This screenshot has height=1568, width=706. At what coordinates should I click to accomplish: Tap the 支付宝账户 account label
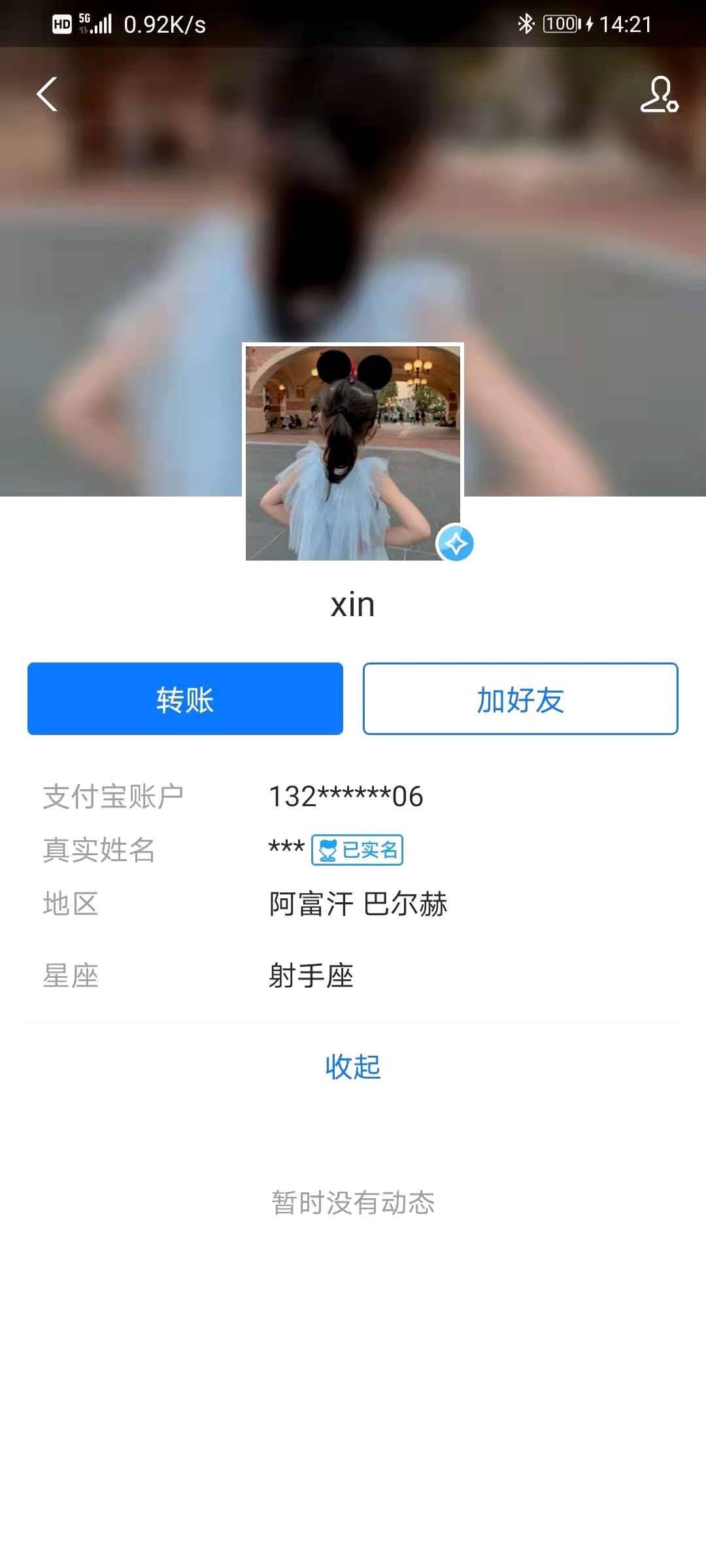coord(112,794)
